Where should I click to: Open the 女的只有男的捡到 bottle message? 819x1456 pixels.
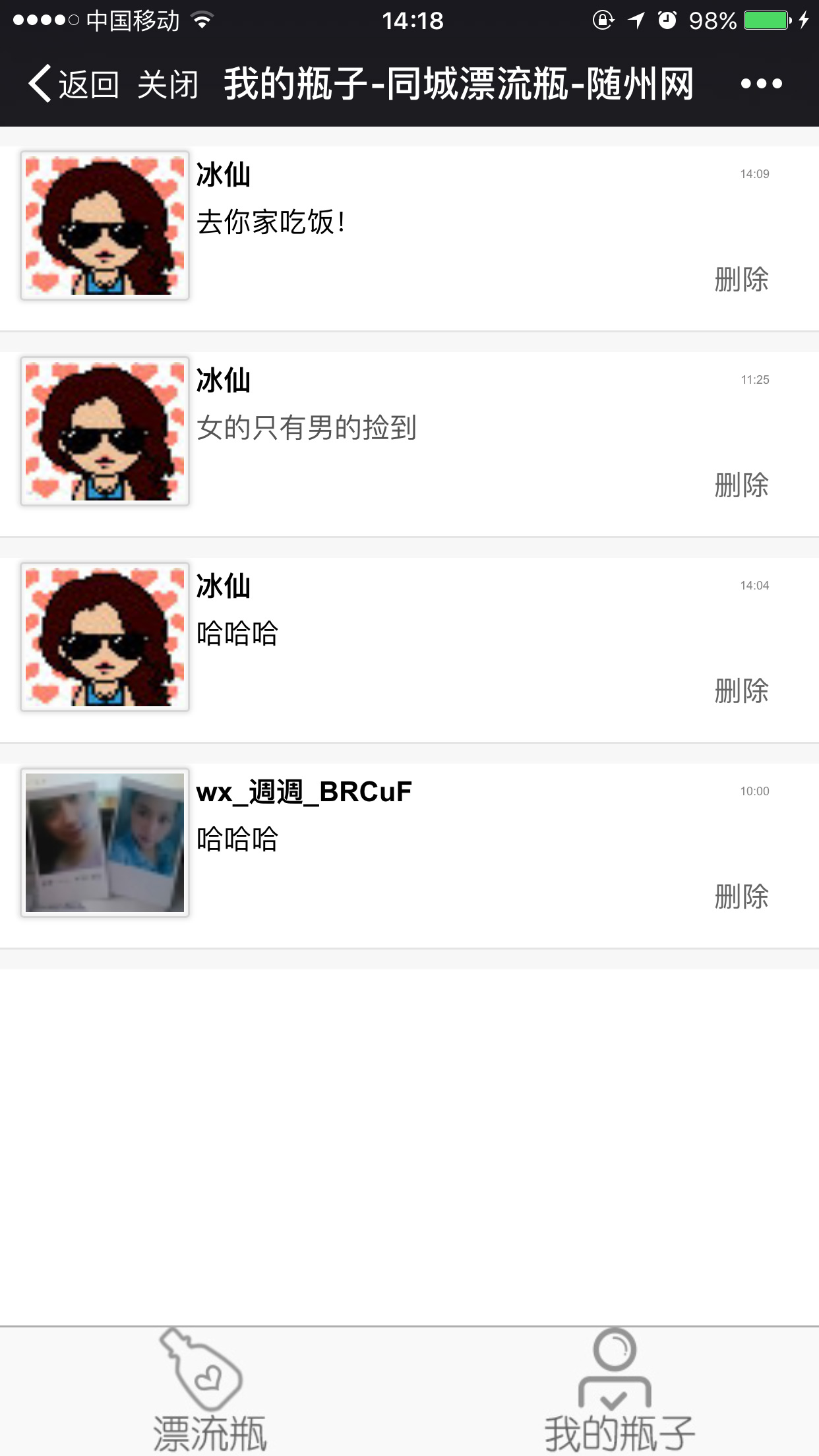(x=306, y=428)
